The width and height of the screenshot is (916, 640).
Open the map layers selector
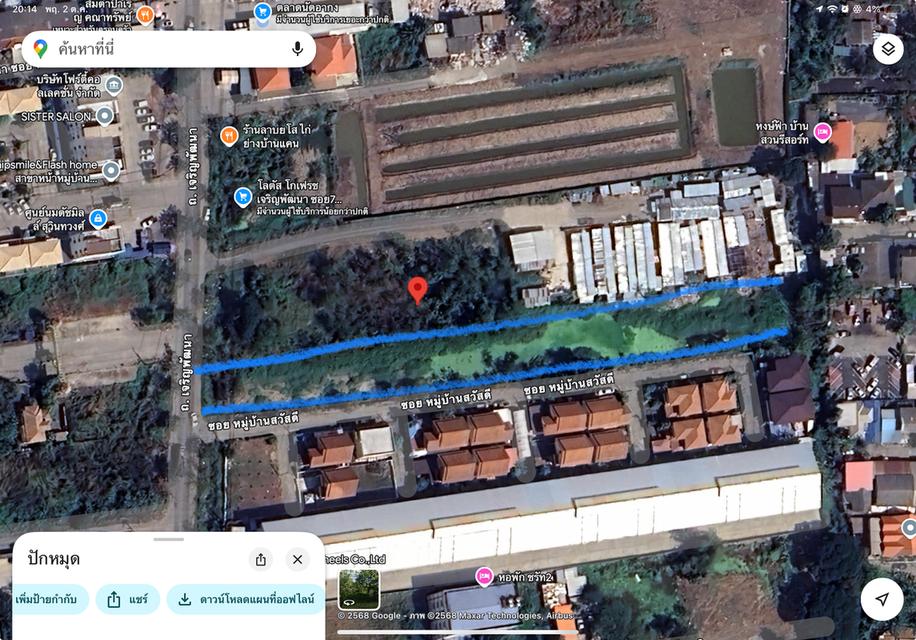(x=887, y=48)
